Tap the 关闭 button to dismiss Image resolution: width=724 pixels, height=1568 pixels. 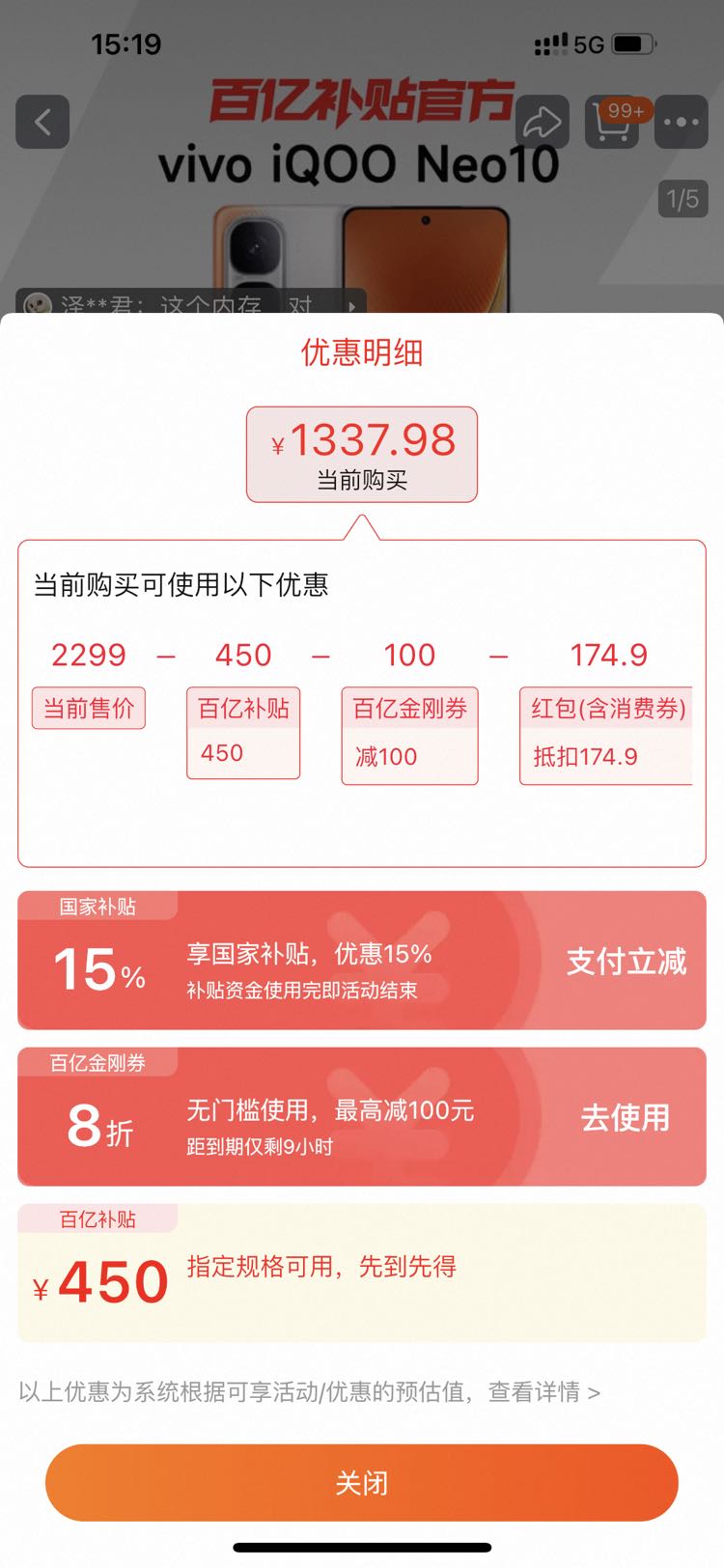click(x=361, y=1482)
